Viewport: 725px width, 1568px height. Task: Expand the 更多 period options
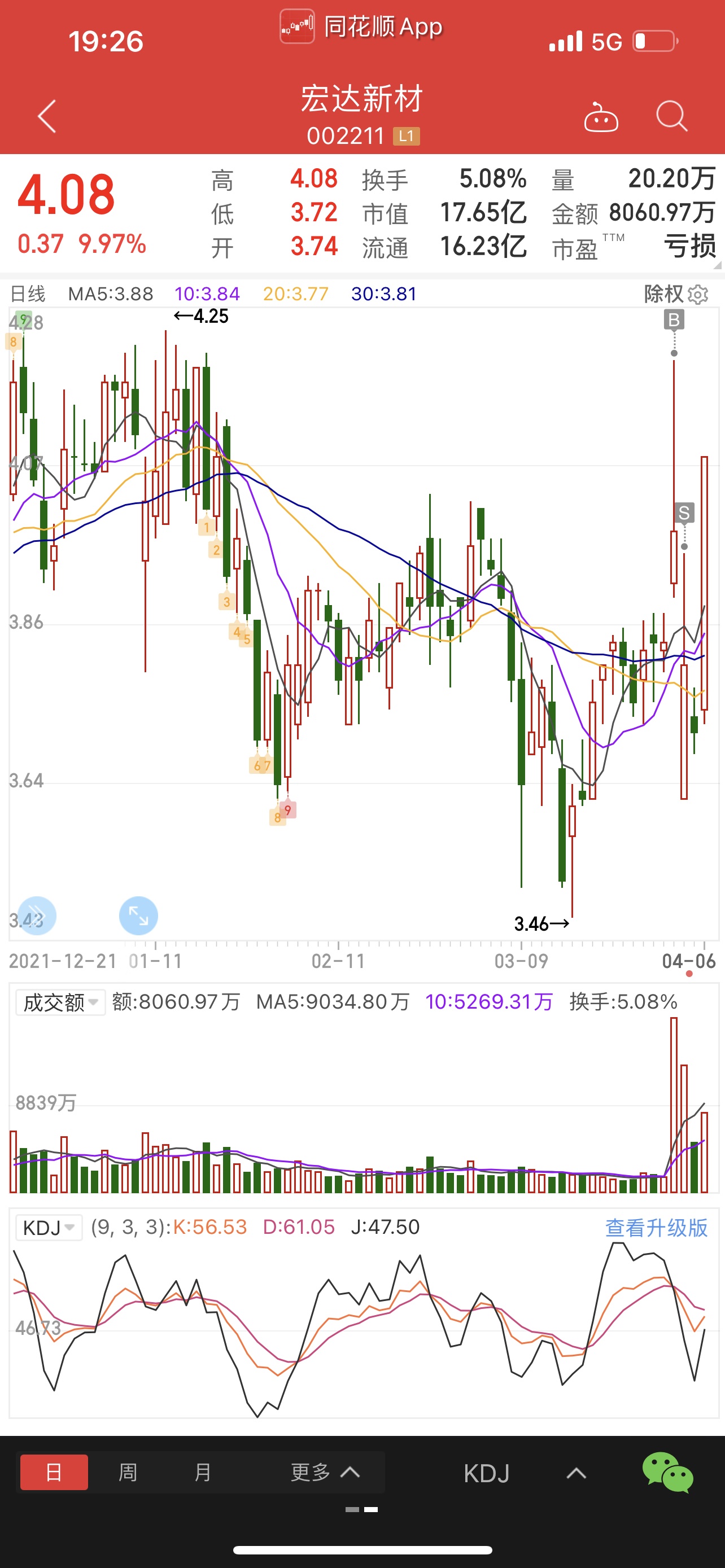325,1473
